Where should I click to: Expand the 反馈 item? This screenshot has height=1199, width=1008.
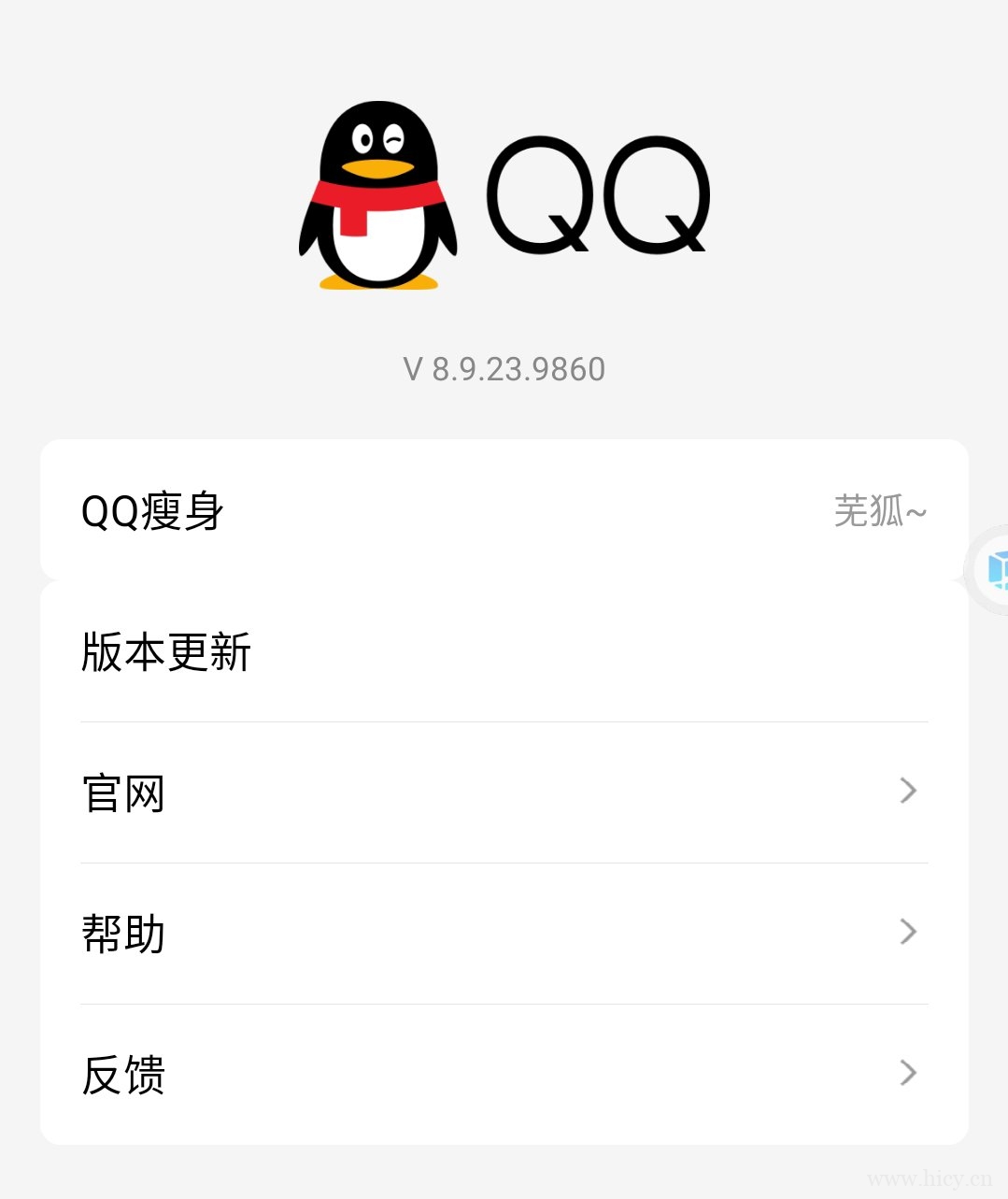tap(504, 1073)
